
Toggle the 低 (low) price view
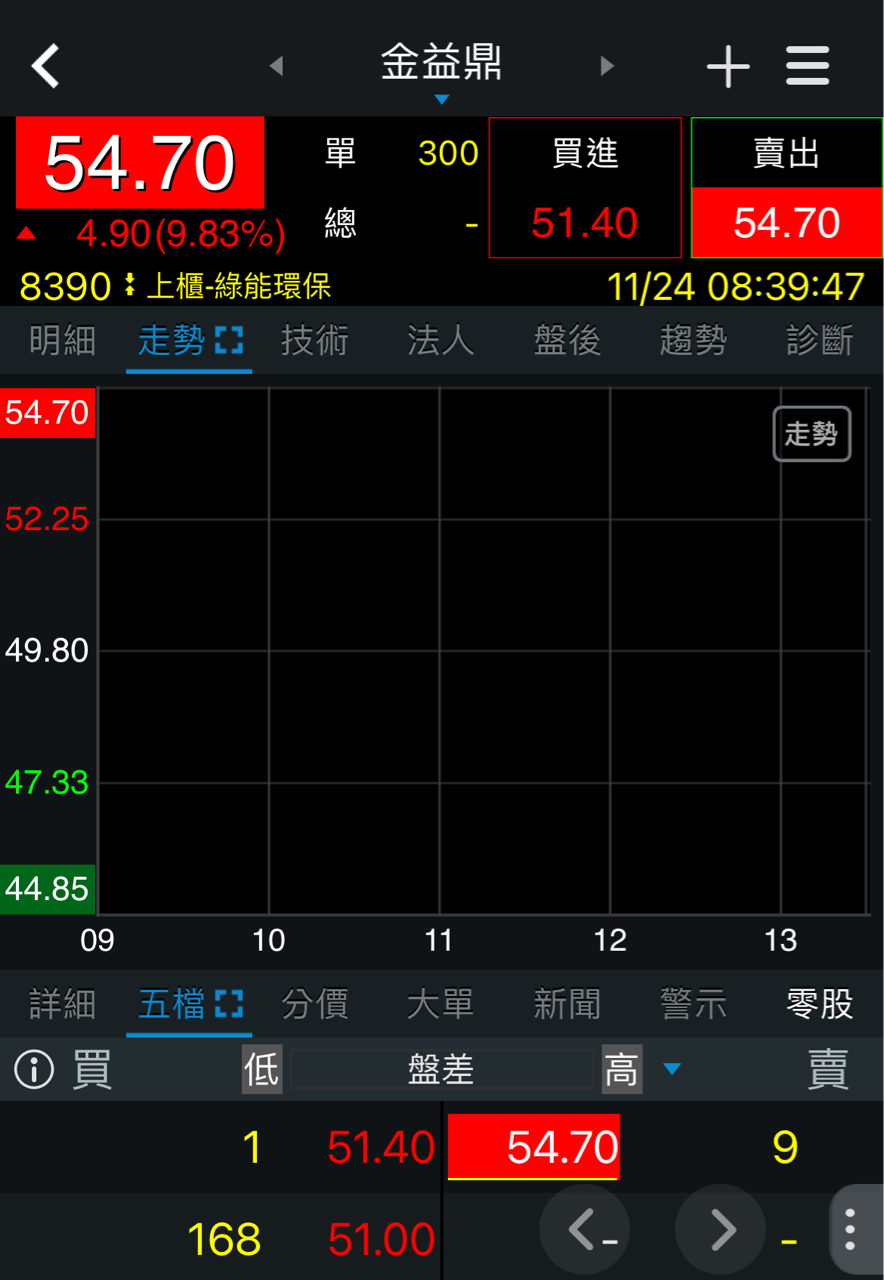262,1069
